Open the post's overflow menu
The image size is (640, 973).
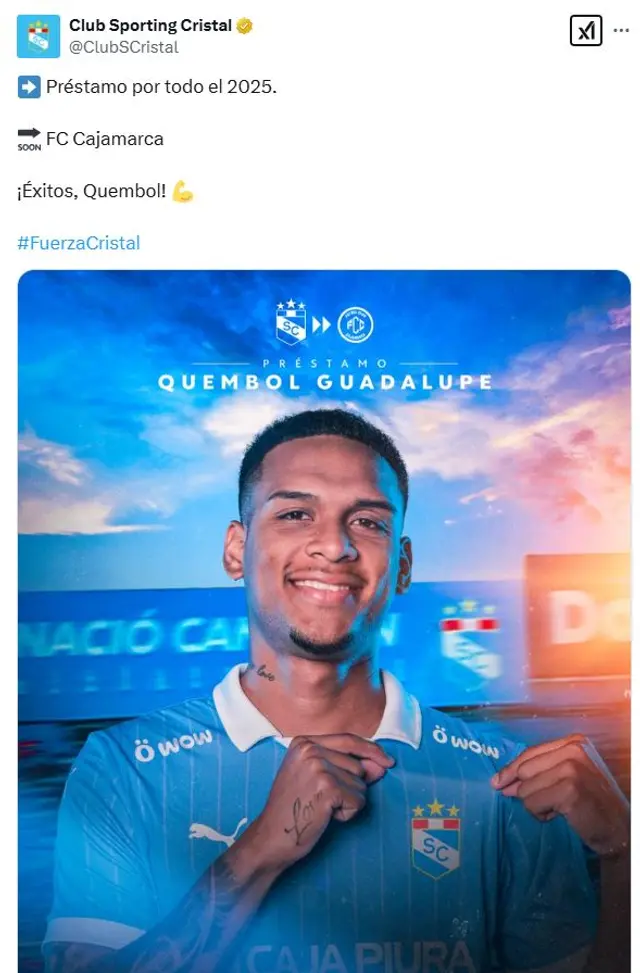click(623, 31)
